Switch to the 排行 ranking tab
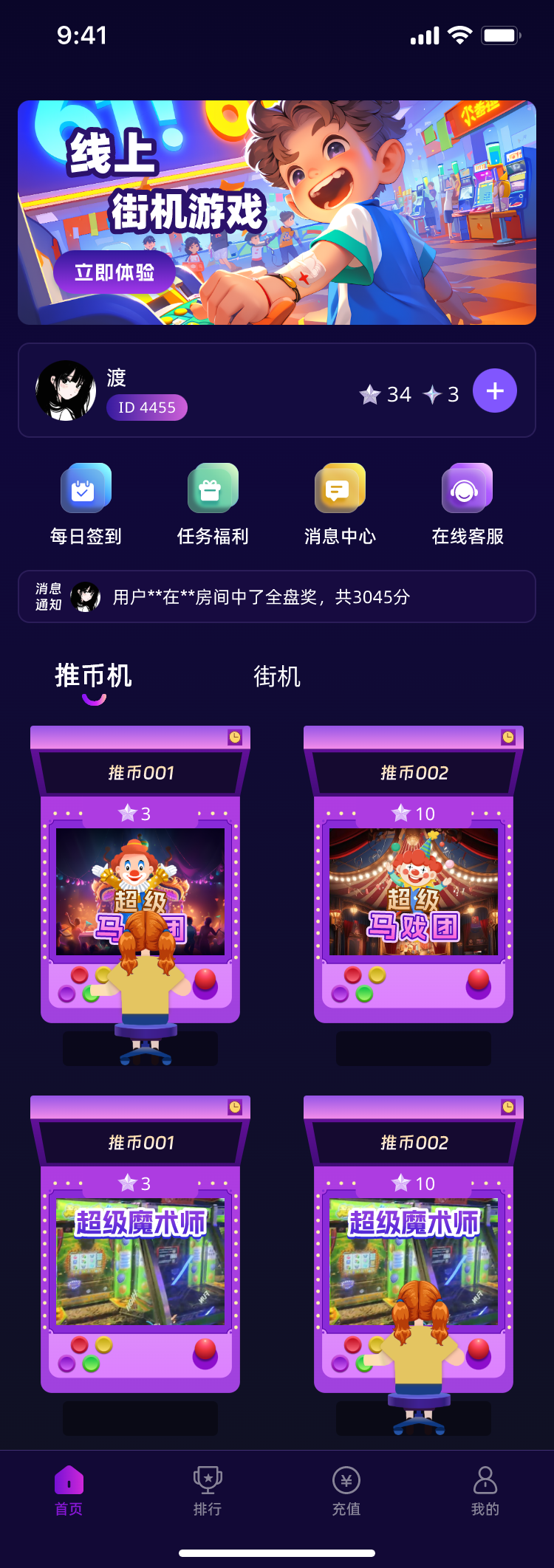 point(208,1490)
